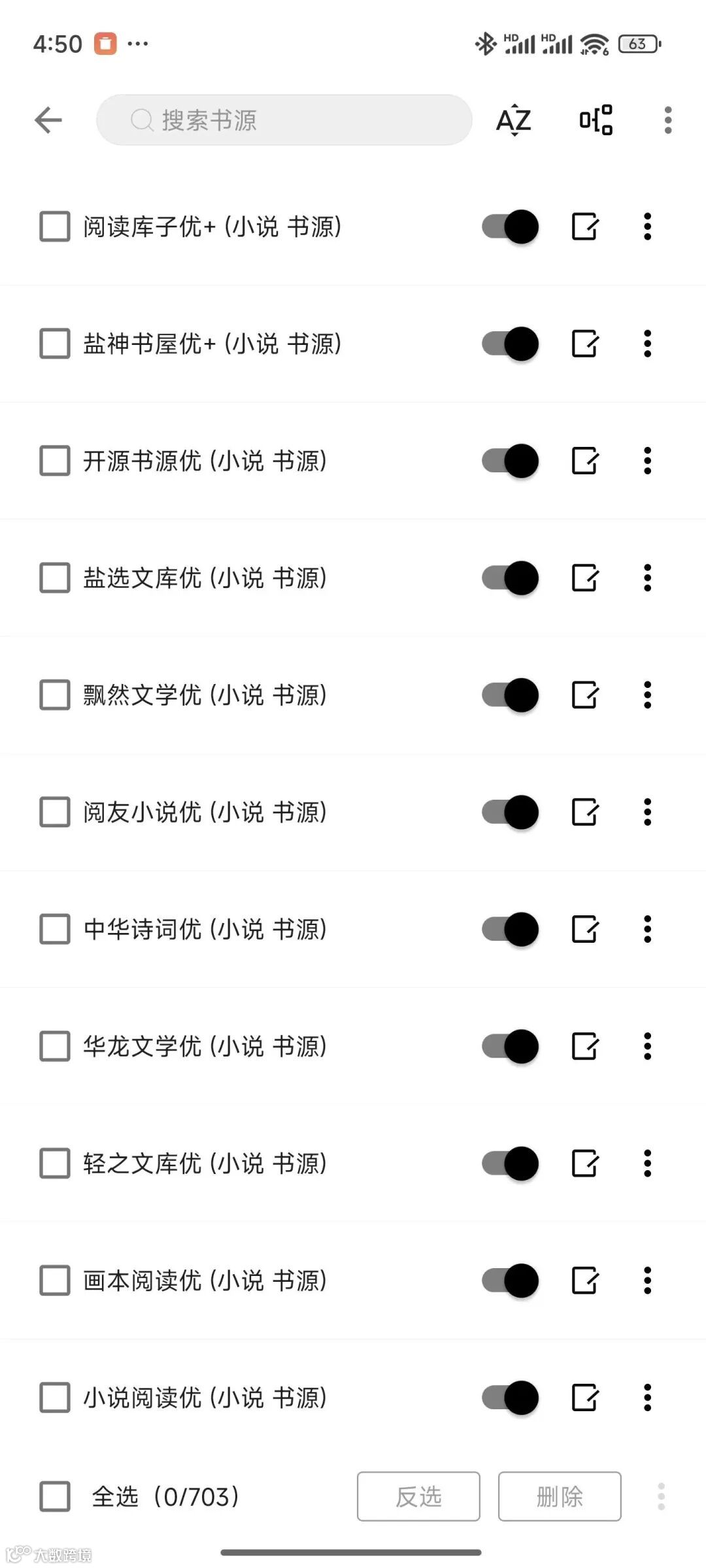This screenshot has width=706, height=1568.
Task: Tap the 删除 delete button
Action: point(560,1496)
